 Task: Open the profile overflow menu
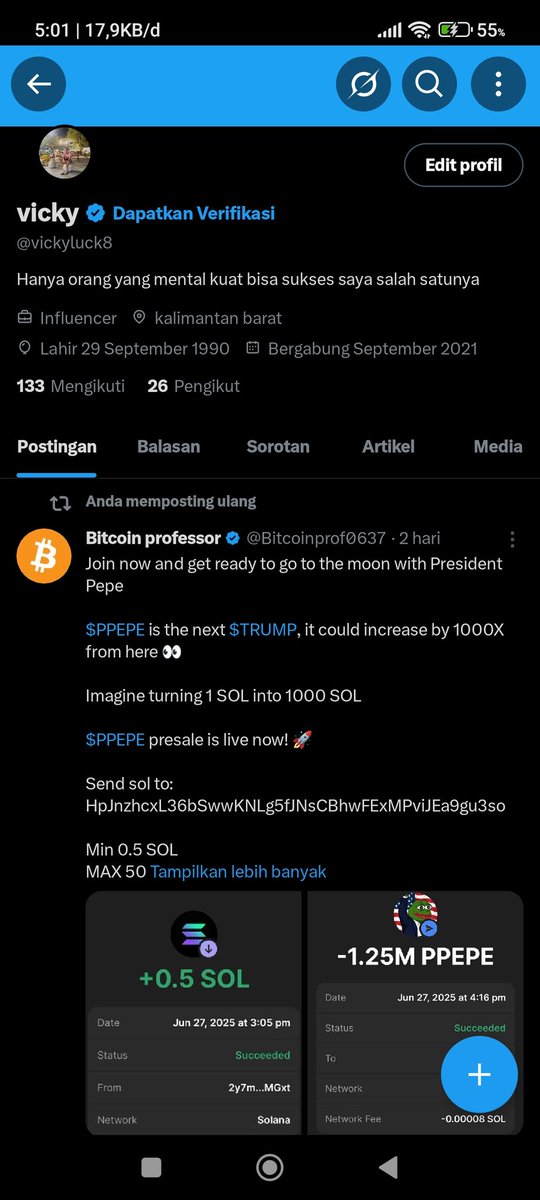[497, 84]
